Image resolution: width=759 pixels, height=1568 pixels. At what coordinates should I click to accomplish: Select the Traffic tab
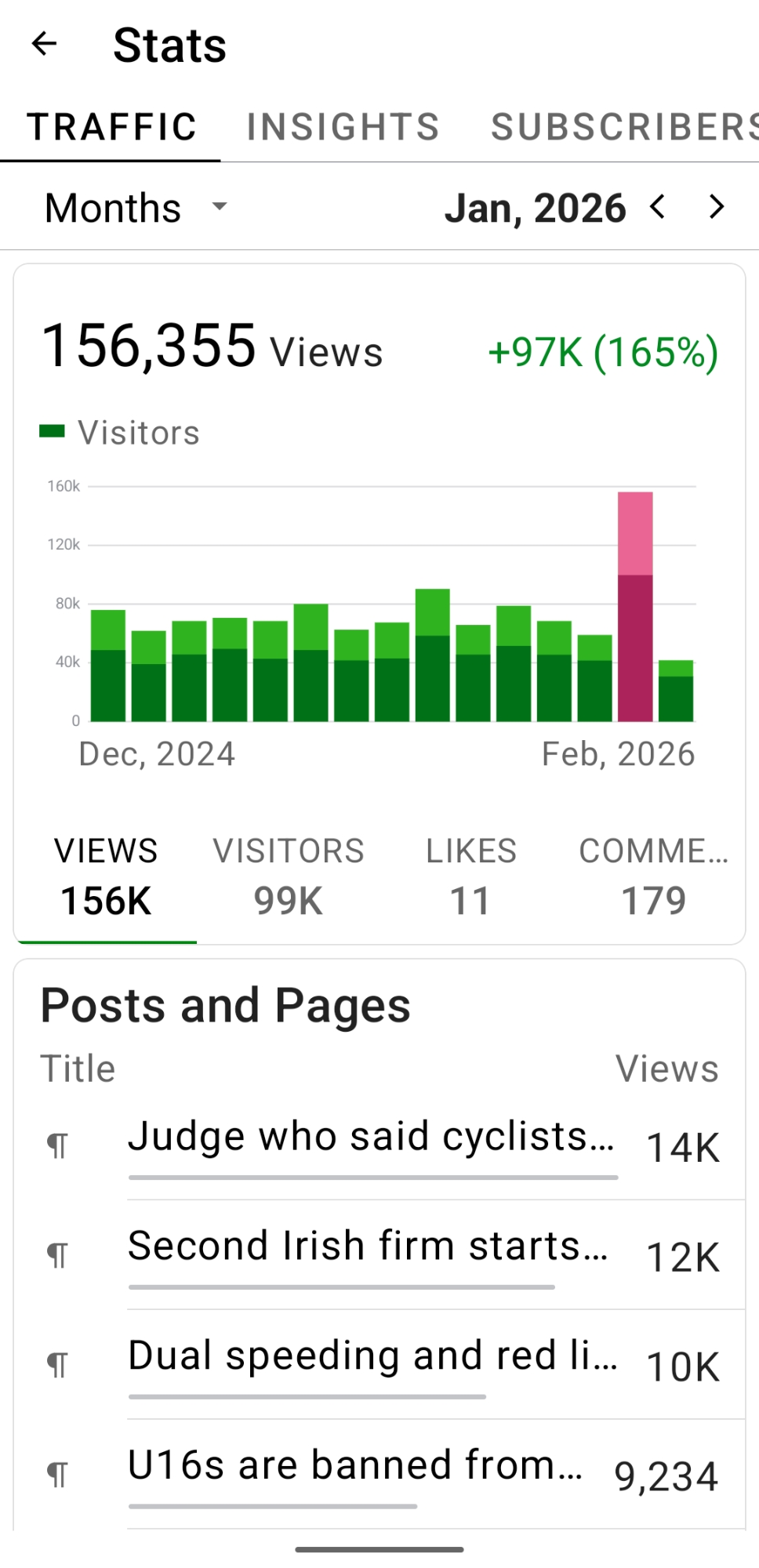tap(111, 127)
